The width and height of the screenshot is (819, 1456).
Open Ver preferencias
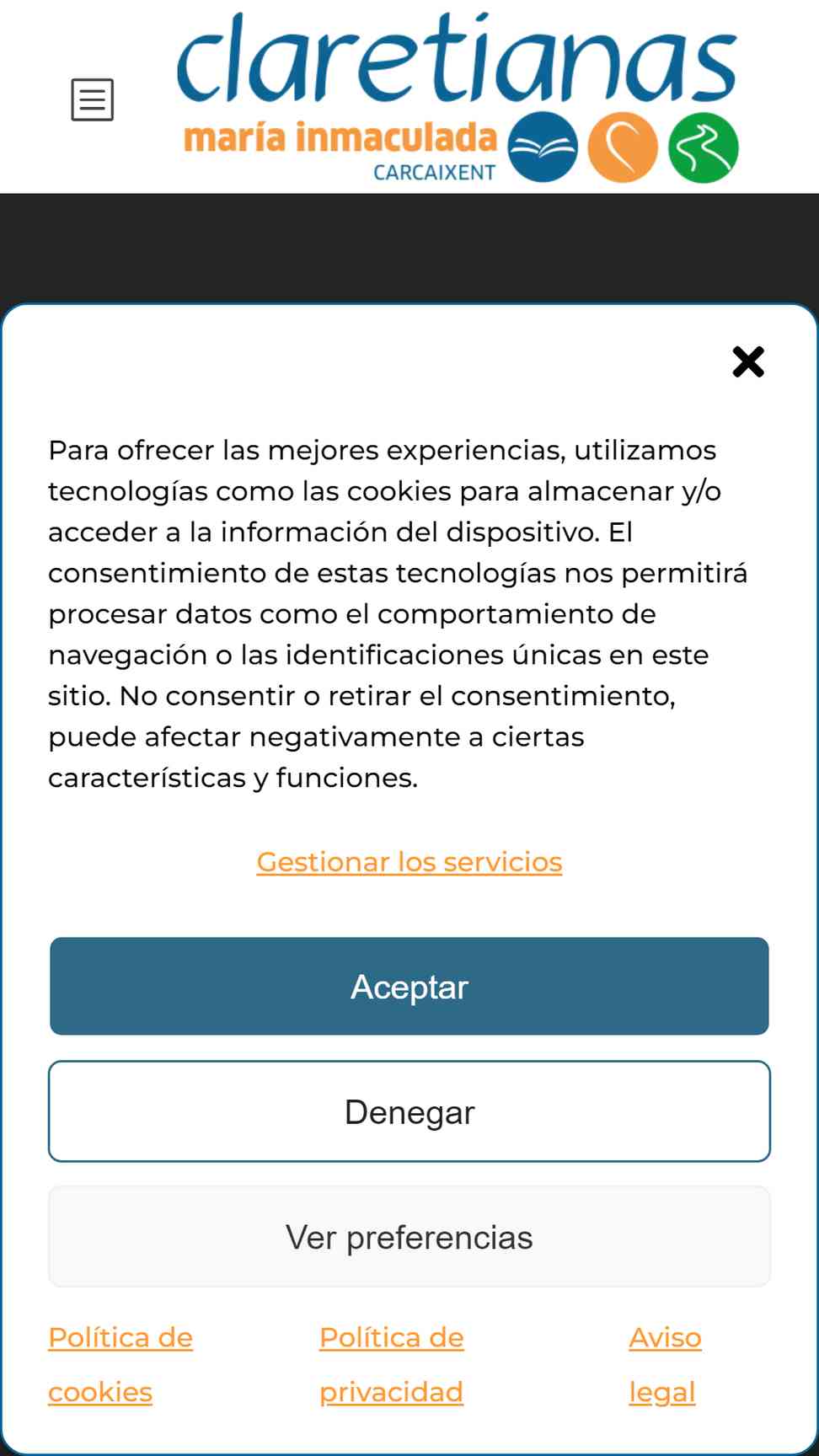409,1237
